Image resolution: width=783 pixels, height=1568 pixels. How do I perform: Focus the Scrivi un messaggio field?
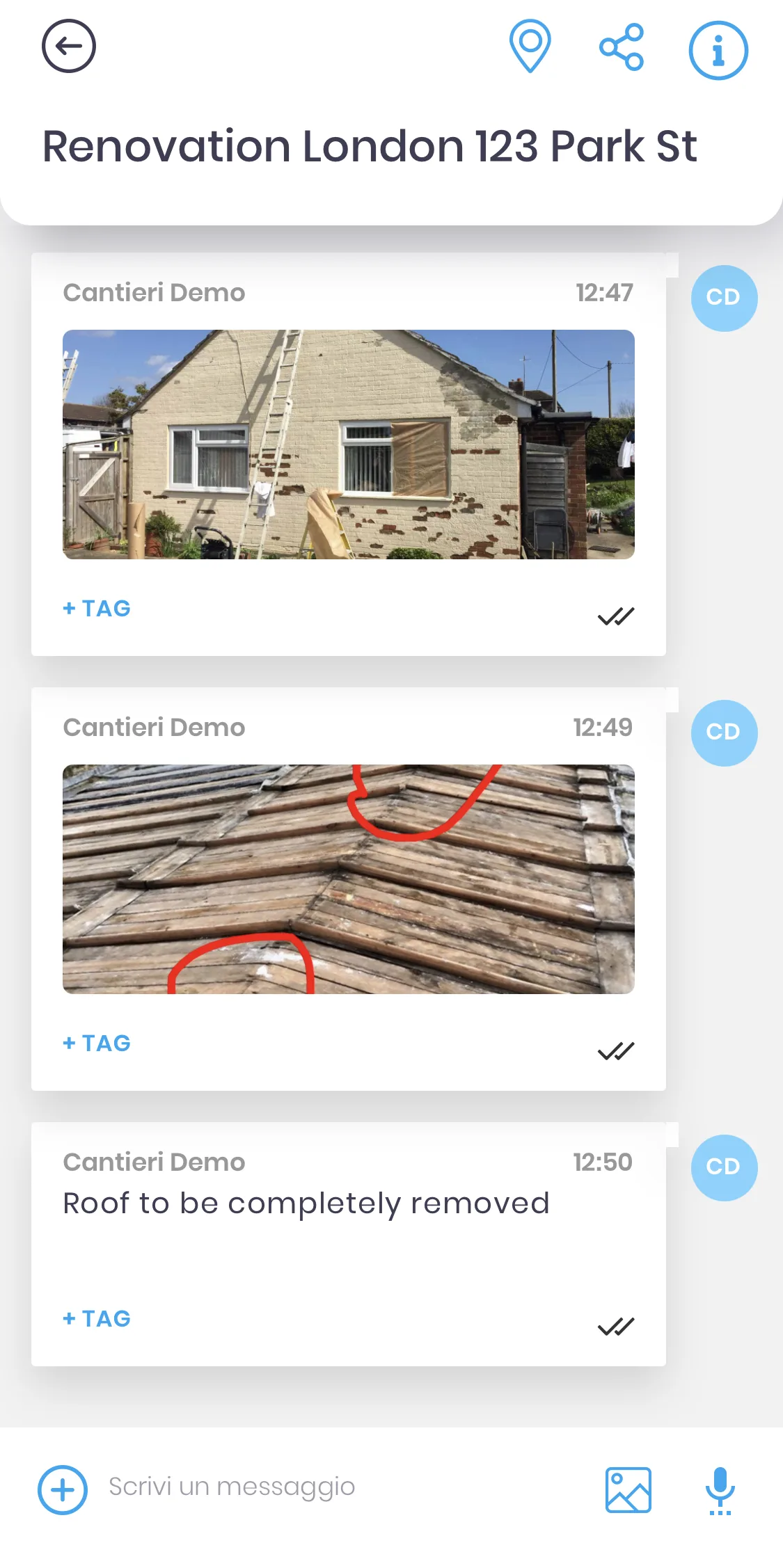coord(334,1487)
